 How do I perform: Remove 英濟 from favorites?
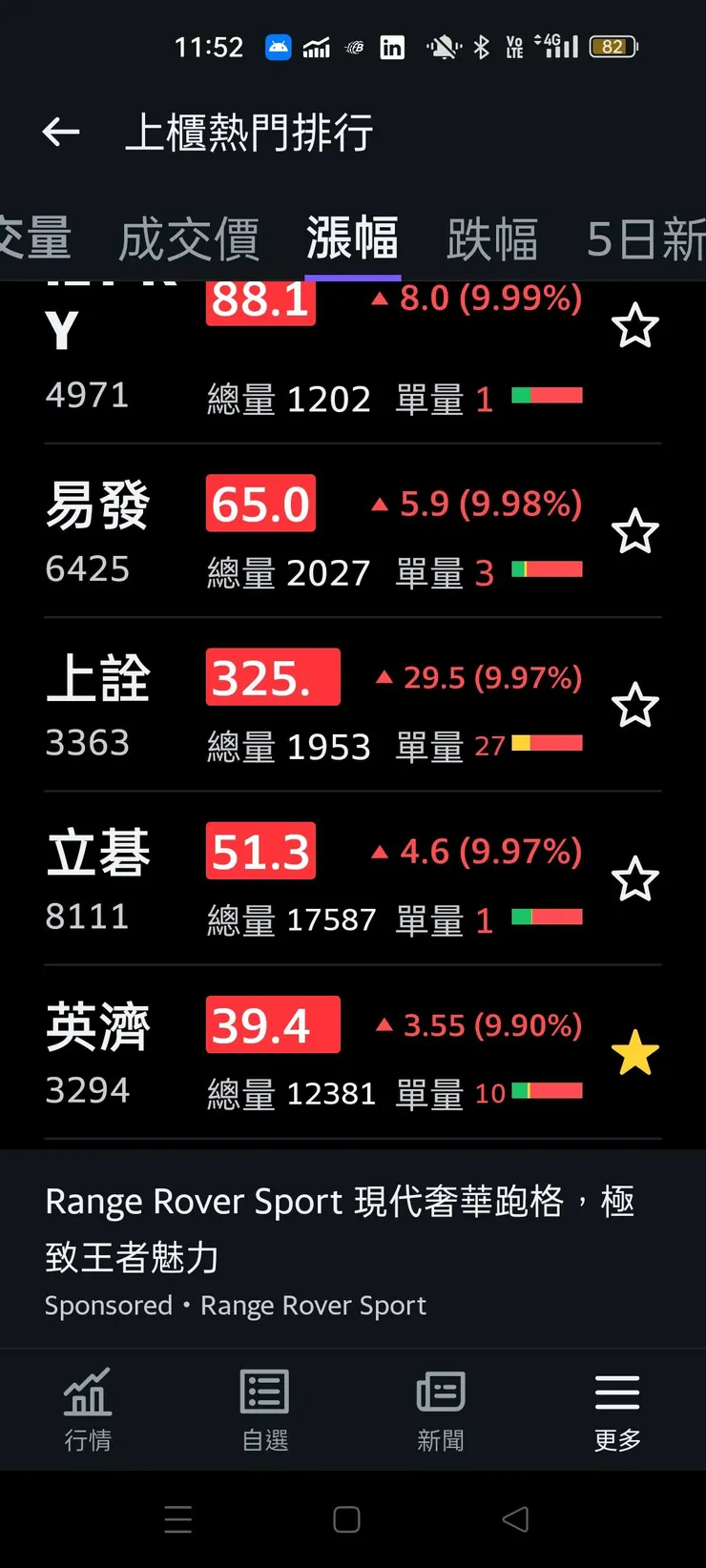[x=634, y=1054]
